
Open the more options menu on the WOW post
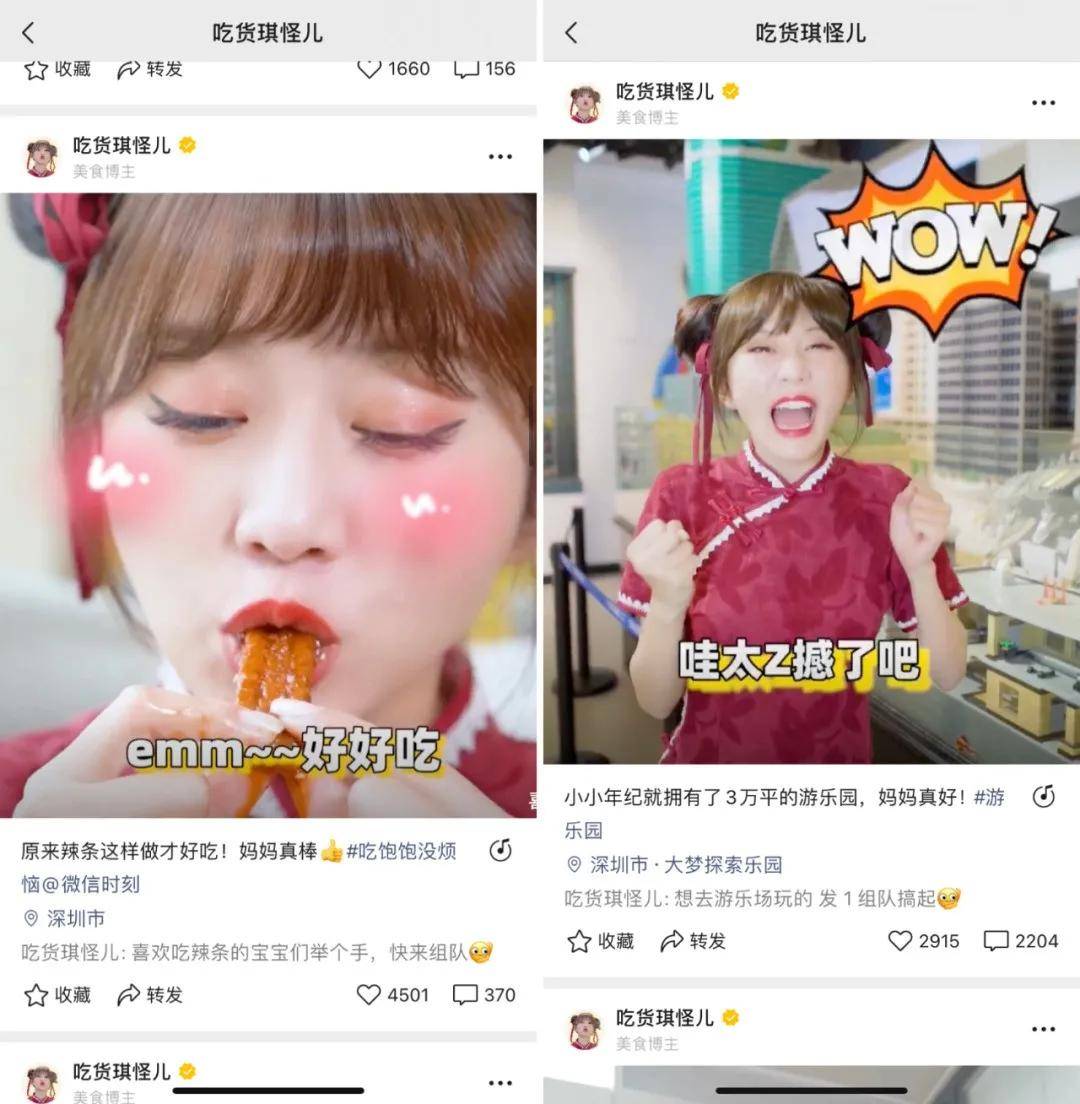point(1044,102)
